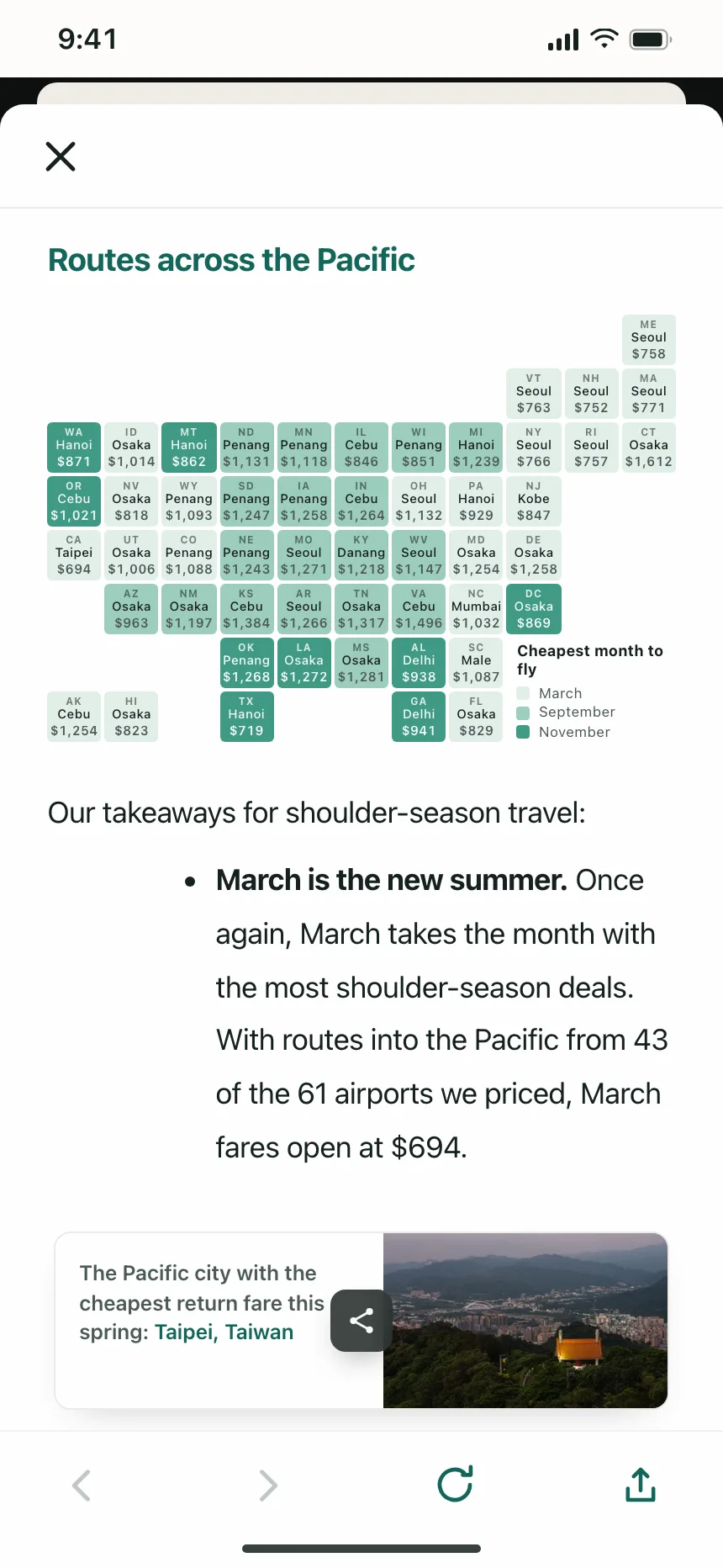Screen dimensions: 723x1568
Task: Go back to the previous page
Action: [x=82, y=1486]
